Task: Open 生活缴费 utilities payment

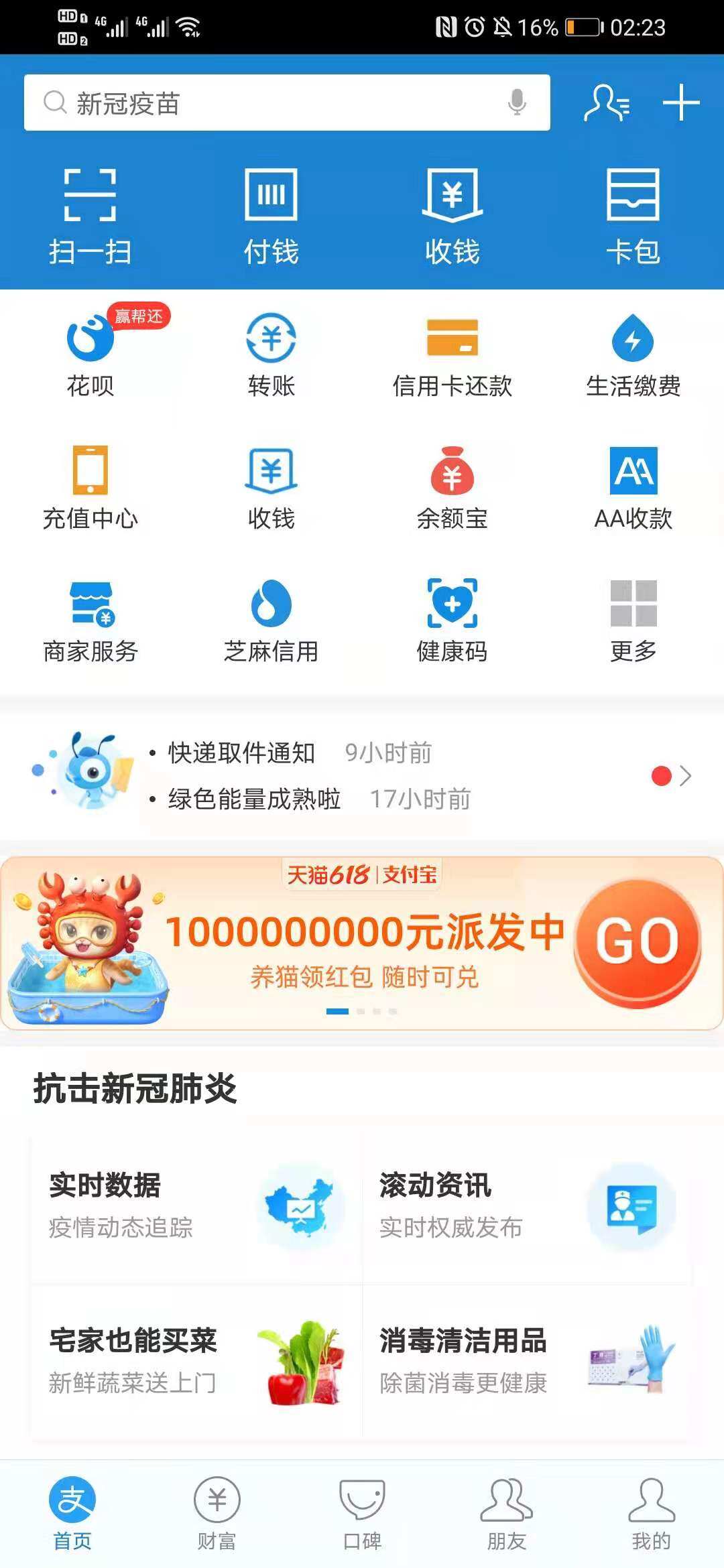Action: [633, 355]
